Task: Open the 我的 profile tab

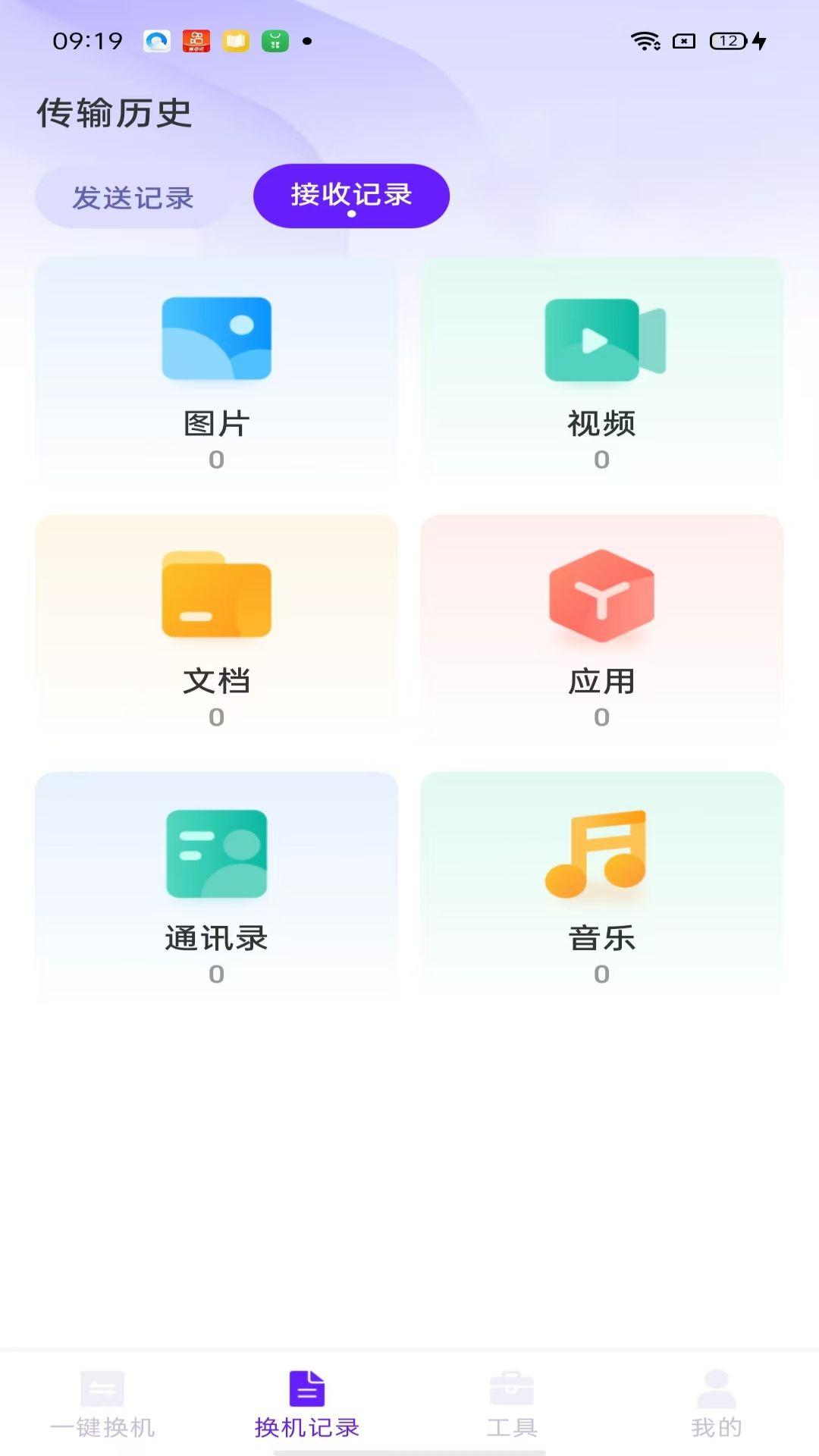Action: click(x=716, y=1405)
